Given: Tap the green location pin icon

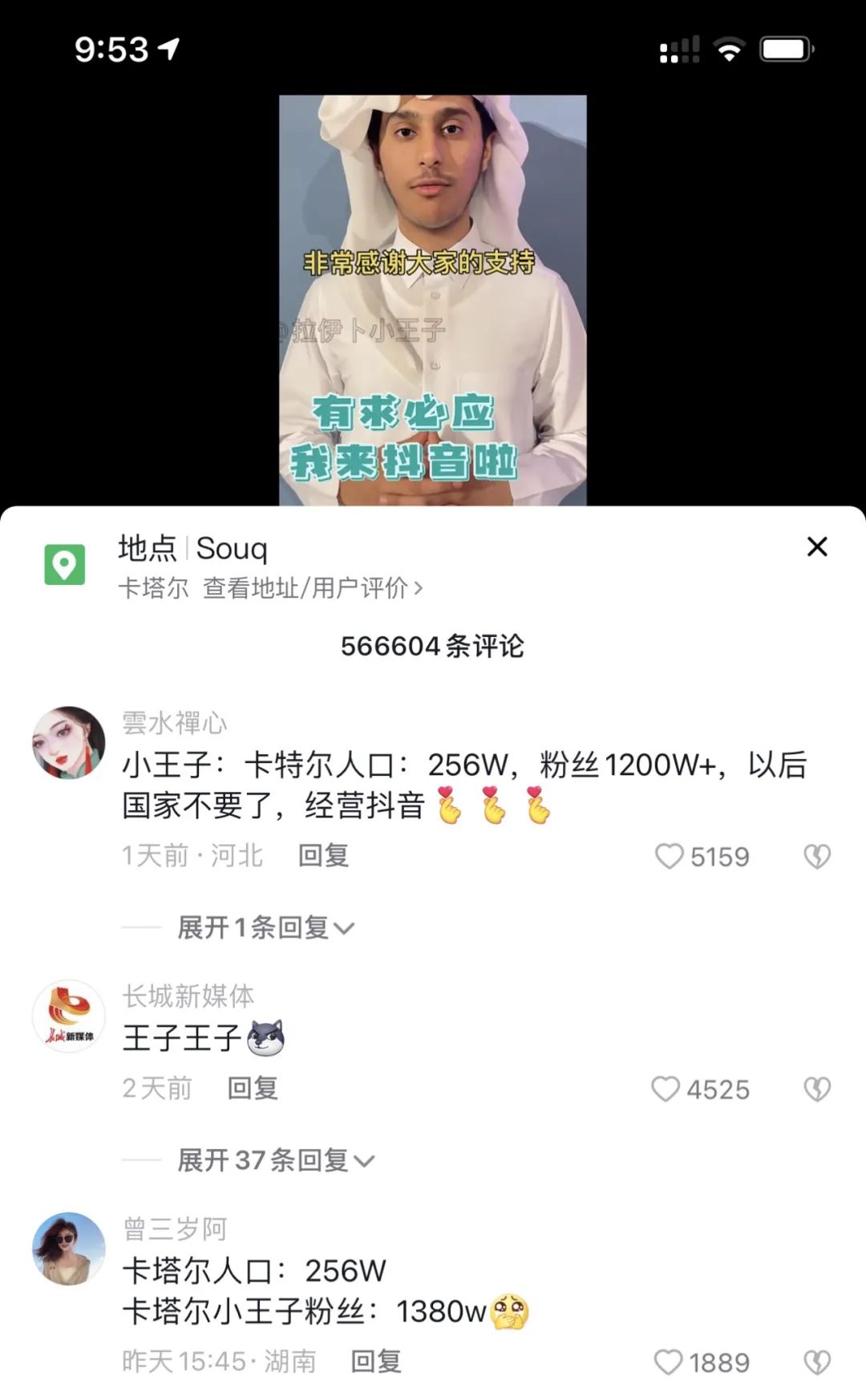Looking at the screenshot, I should (x=66, y=565).
